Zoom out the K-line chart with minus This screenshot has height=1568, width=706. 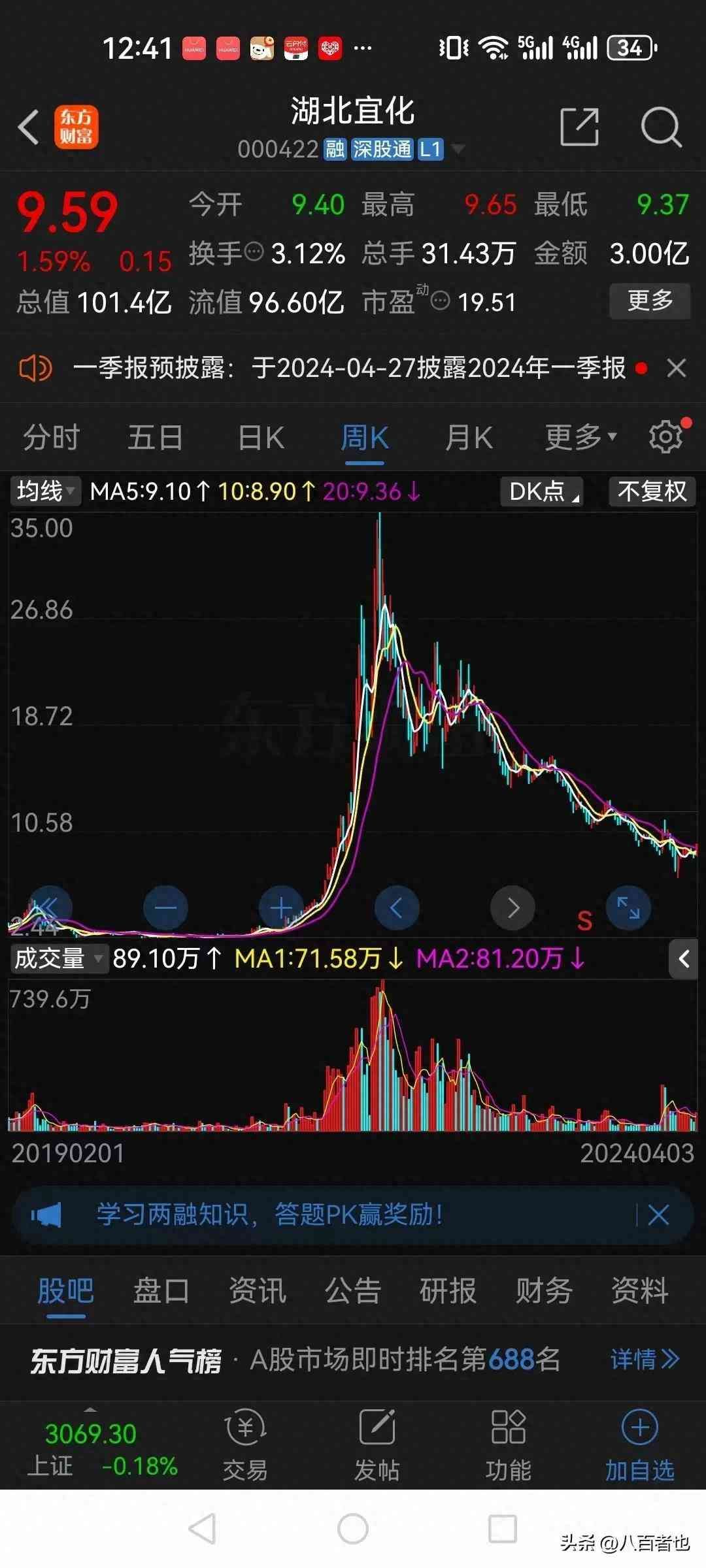[x=165, y=908]
